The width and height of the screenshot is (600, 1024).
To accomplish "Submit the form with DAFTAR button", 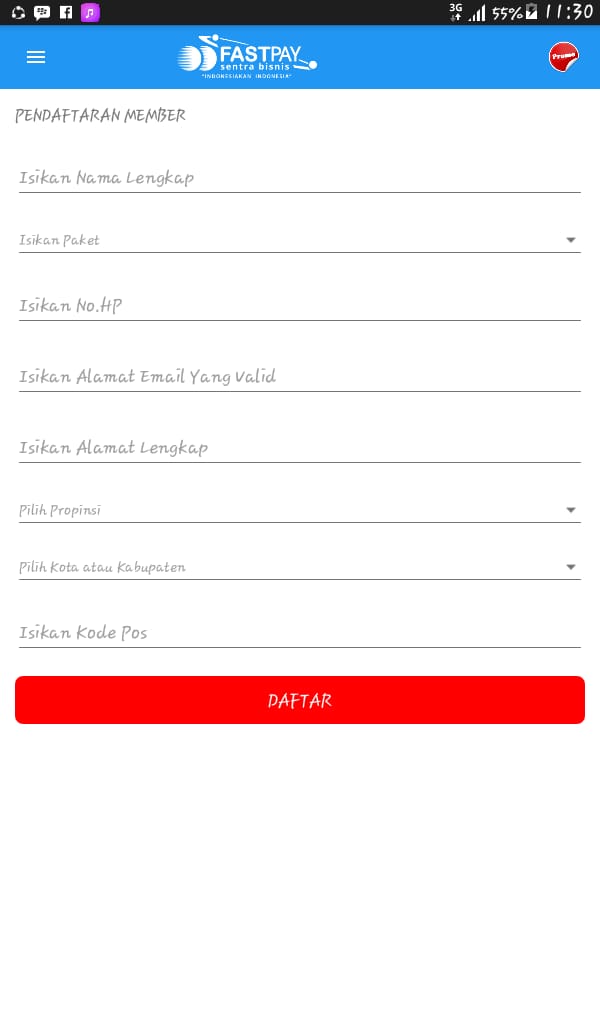I will [300, 700].
